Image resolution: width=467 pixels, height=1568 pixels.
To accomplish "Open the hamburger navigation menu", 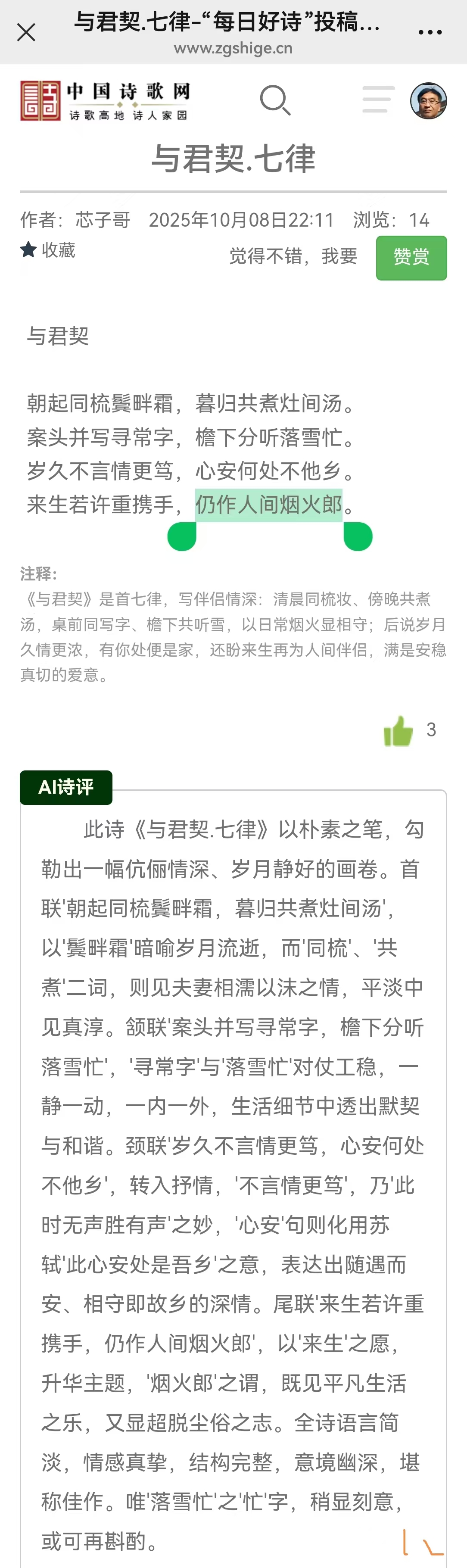I will (x=378, y=99).
